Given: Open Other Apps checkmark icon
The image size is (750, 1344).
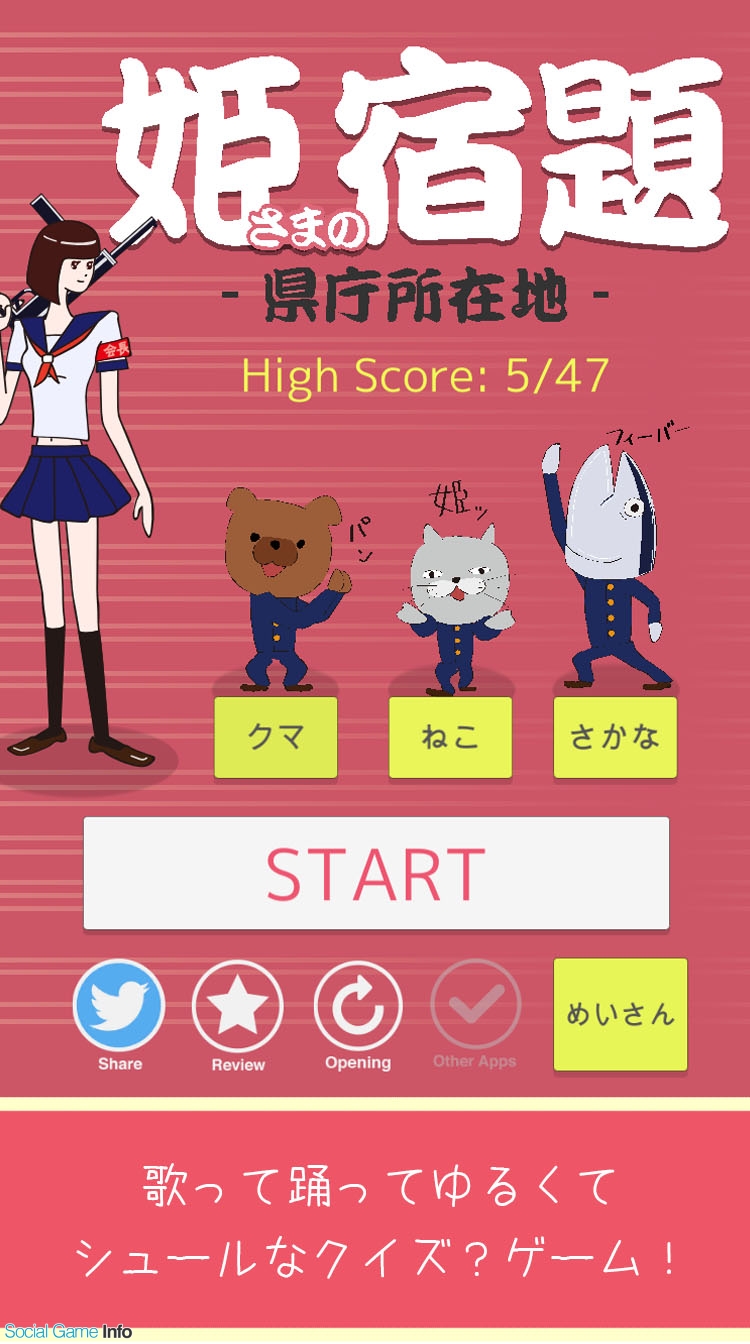Looking at the screenshot, I should pyautogui.click(x=475, y=1005).
